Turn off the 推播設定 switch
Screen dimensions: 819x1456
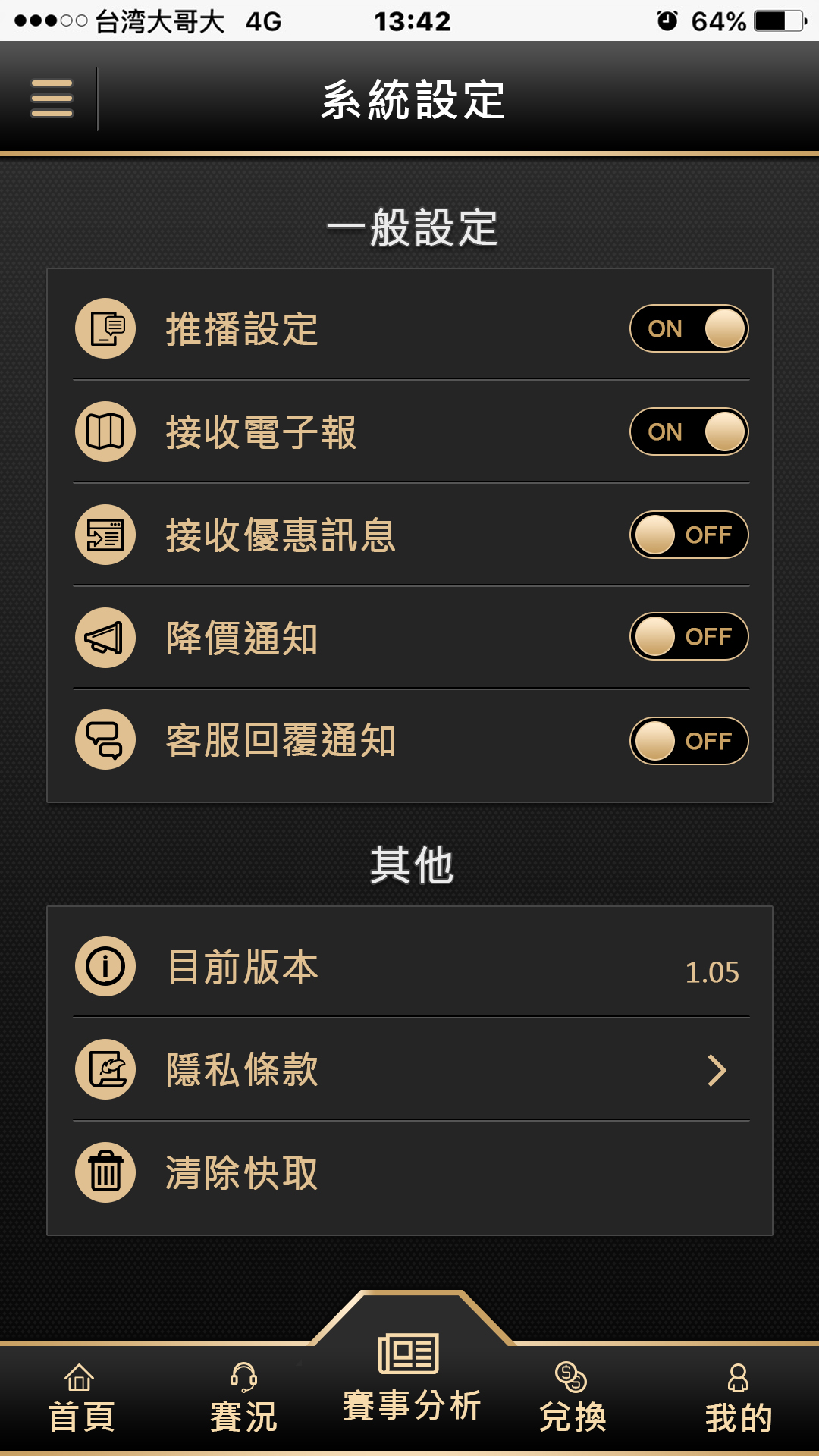click(x=689, y=328)
